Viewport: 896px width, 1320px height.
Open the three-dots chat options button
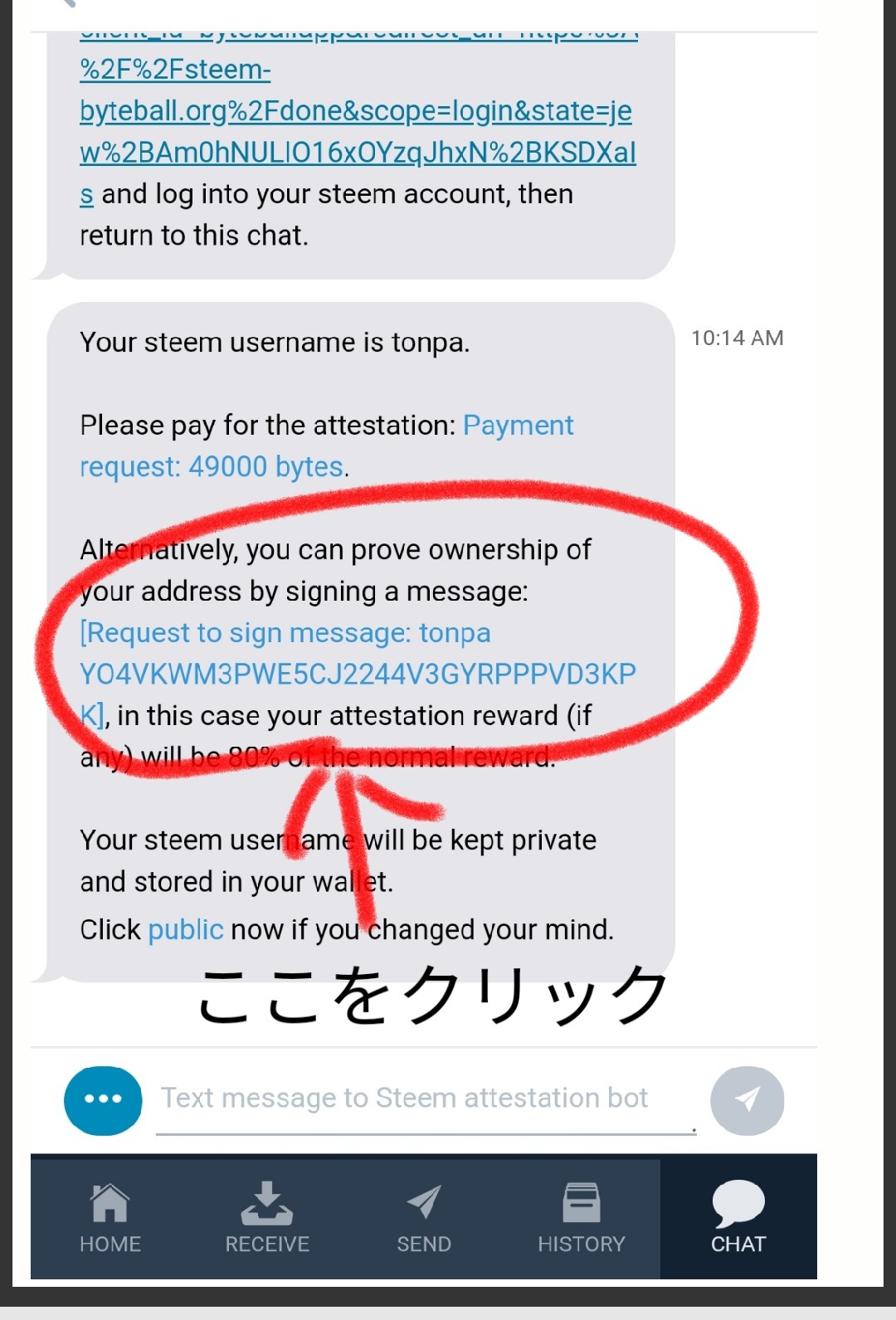pyautogui.click(x=103, y=1100)
